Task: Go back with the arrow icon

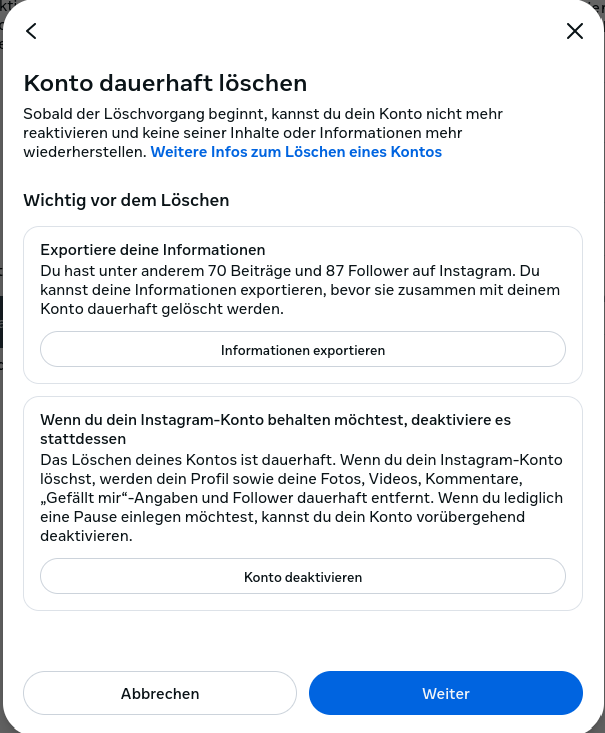Action: click(x=31, y=31)
